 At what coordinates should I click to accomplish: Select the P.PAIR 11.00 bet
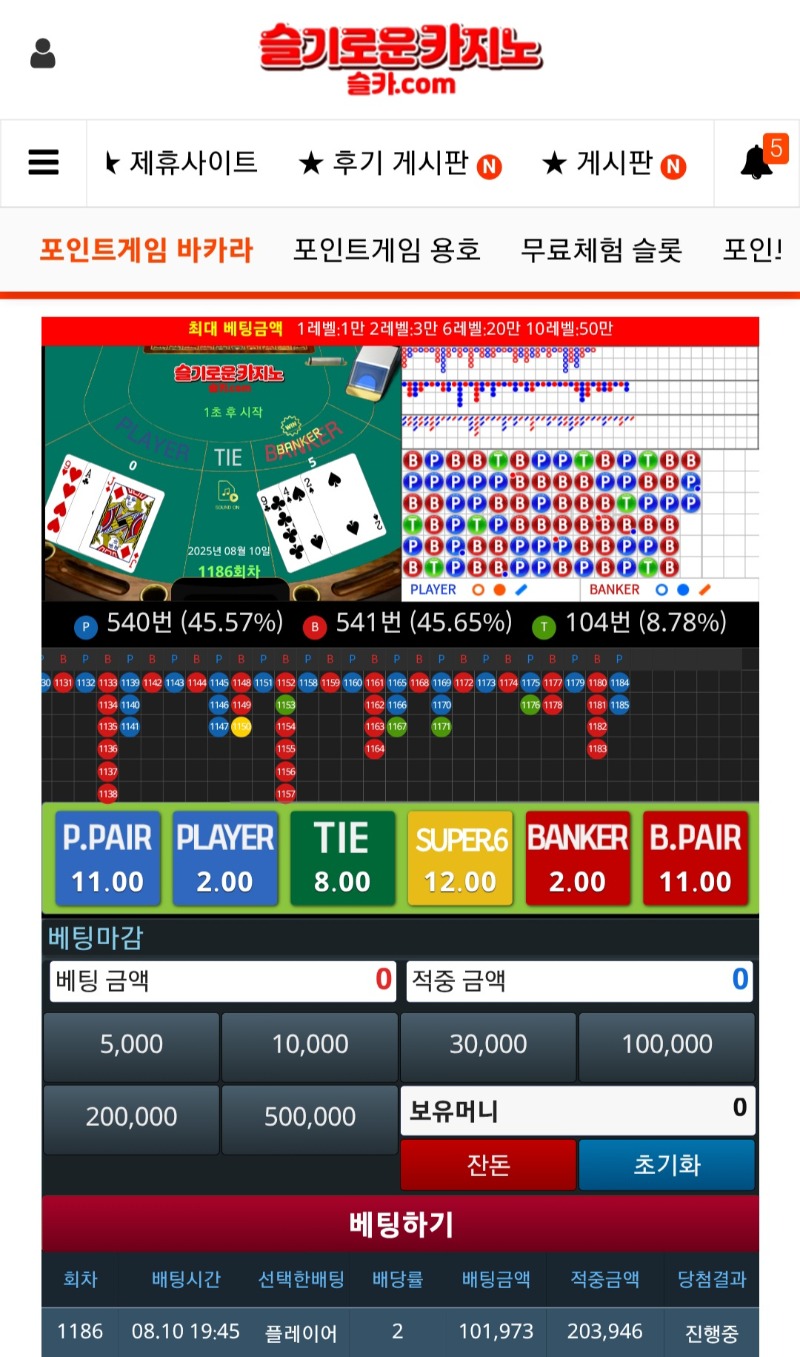click(108, 858)
